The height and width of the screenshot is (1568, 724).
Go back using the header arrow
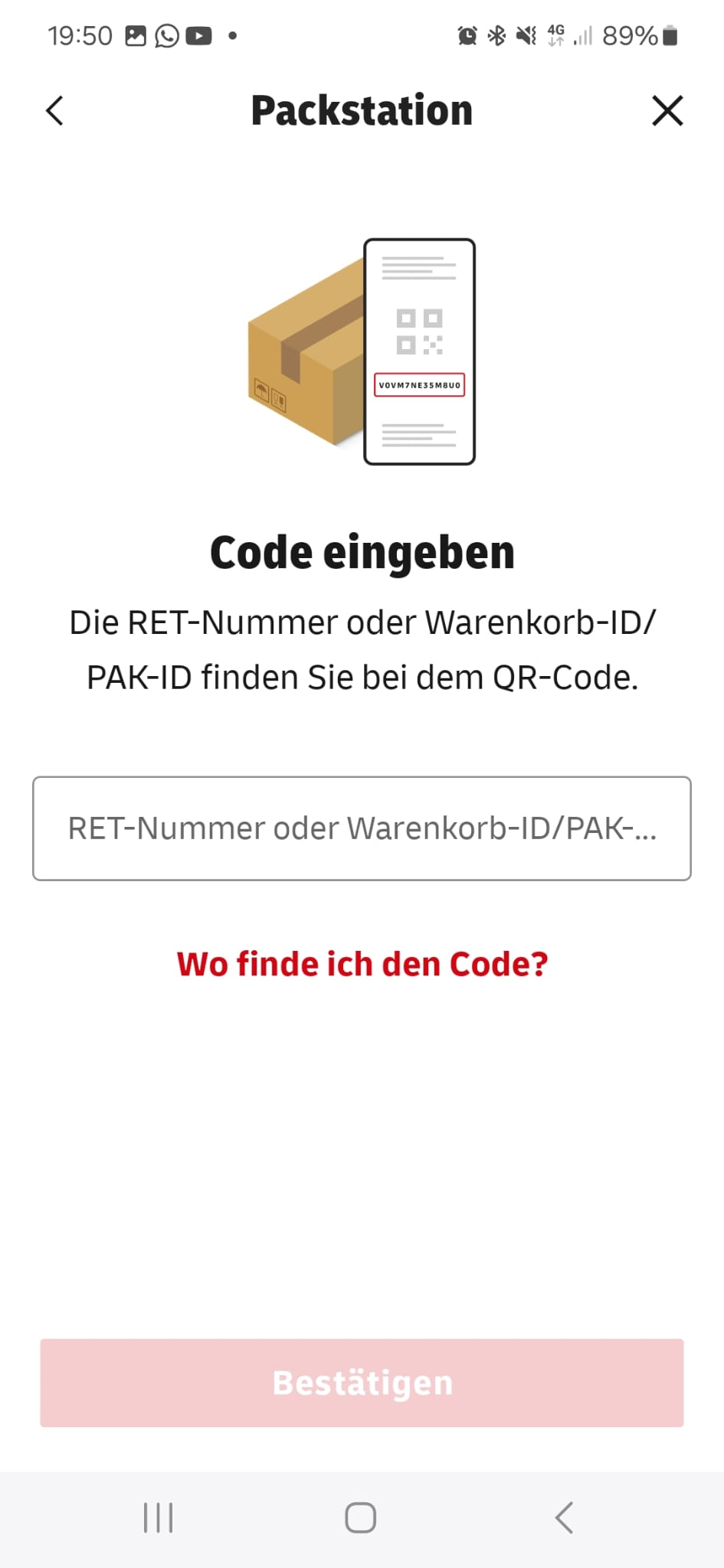click(54, 111)
